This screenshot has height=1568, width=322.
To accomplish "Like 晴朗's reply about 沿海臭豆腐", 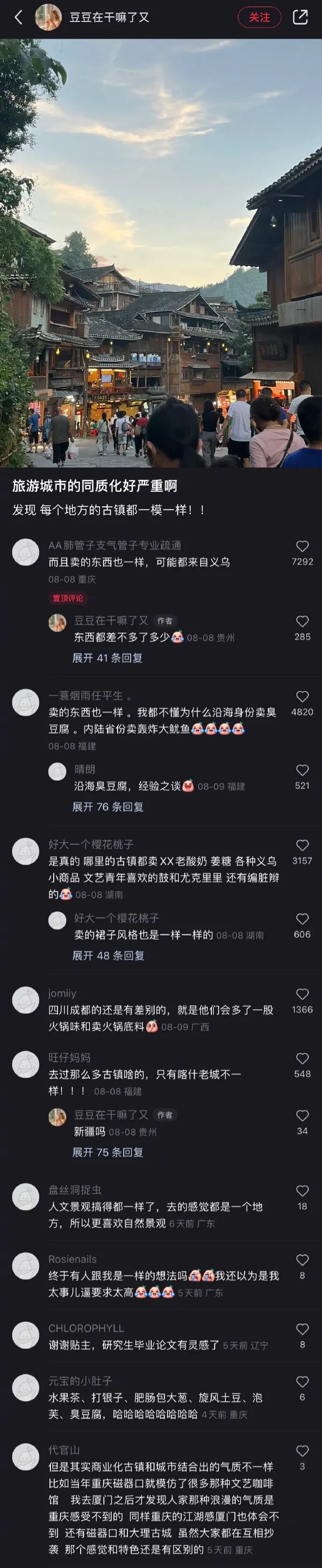I will coord(302,770).
